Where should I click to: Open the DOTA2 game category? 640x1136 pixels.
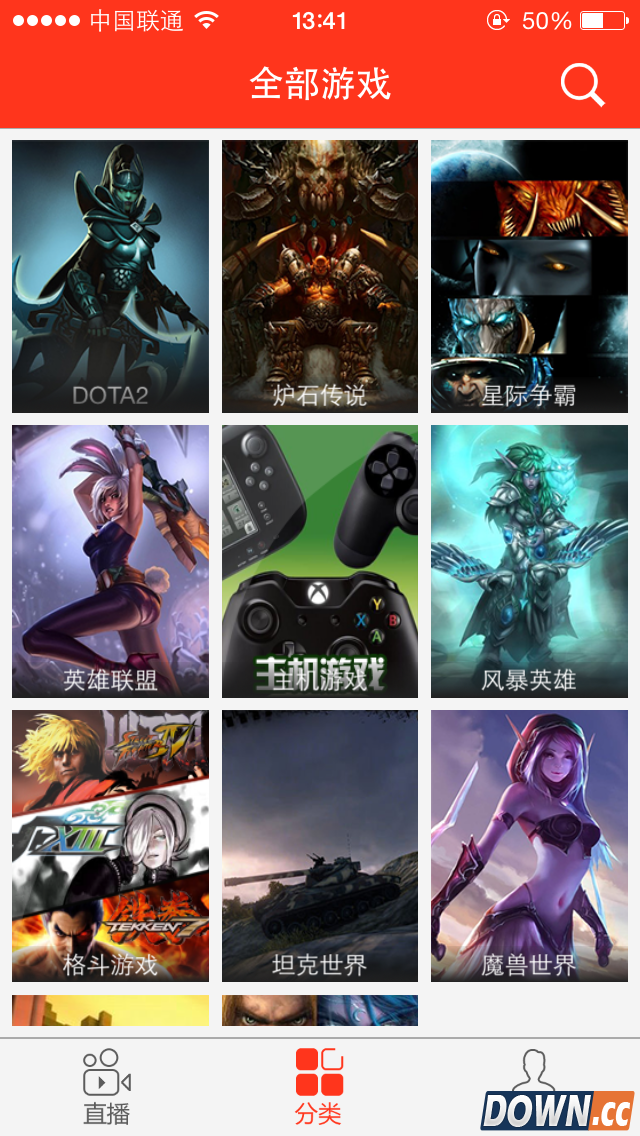110,276
